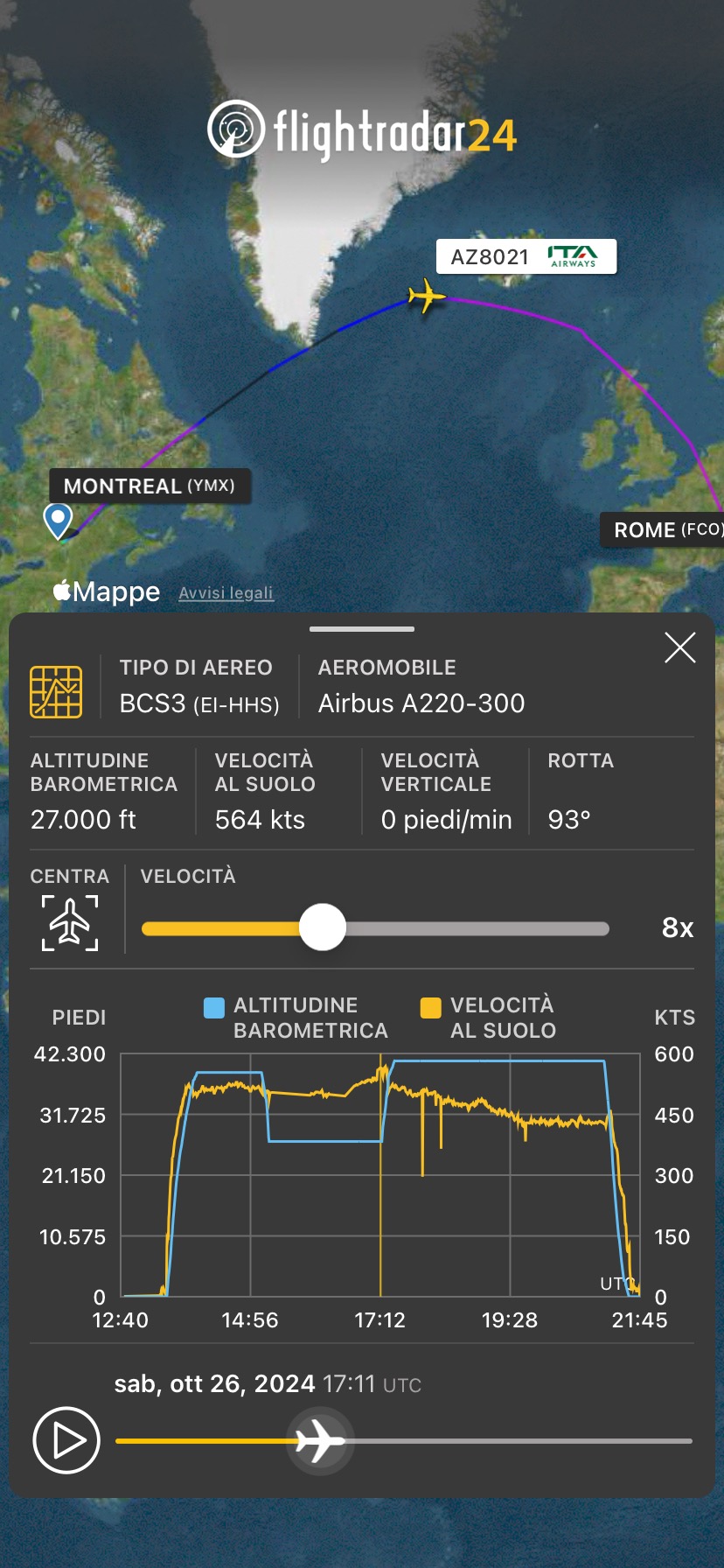Select the AZ8021 flight label
The width and height of the screenshot is (724, 1568).
pyautogui.click(x=526, y=257)
